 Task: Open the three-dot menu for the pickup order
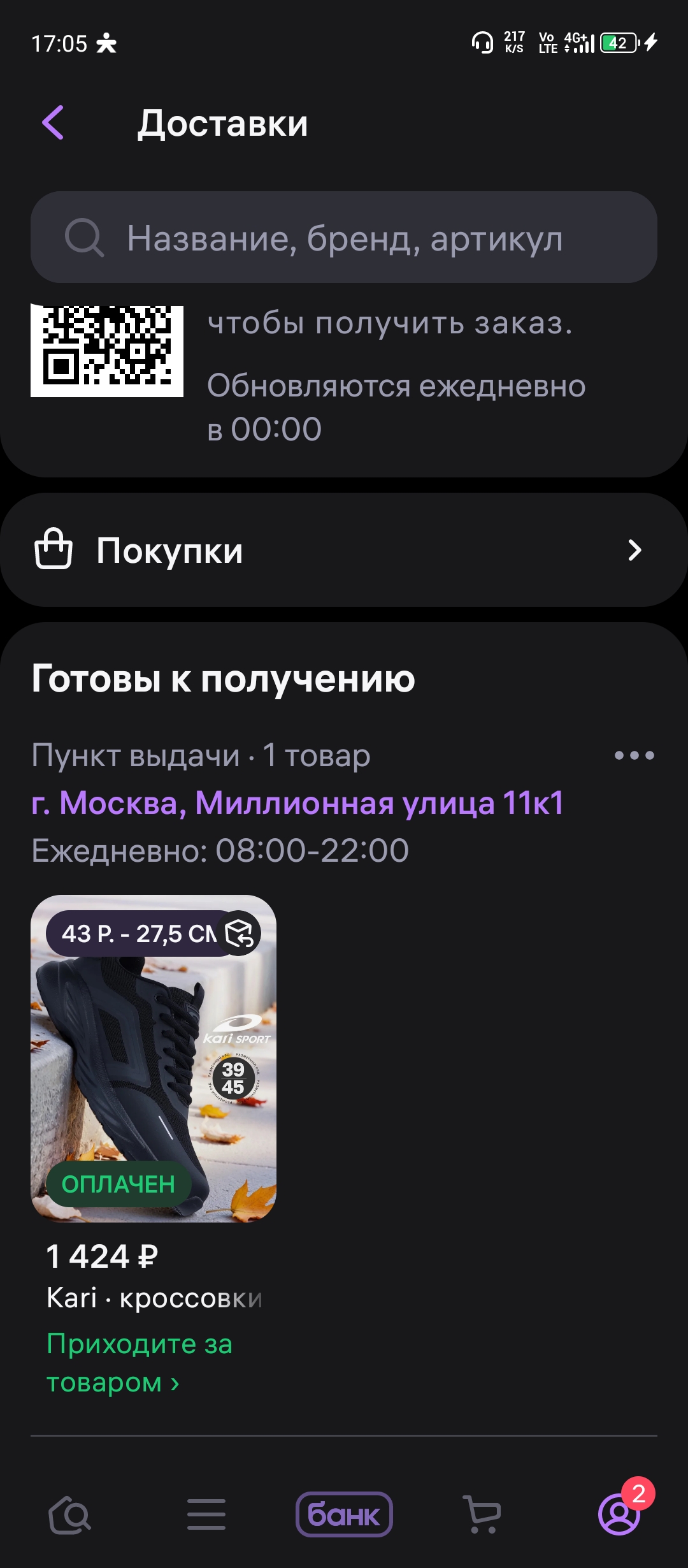tap(634, 755)
